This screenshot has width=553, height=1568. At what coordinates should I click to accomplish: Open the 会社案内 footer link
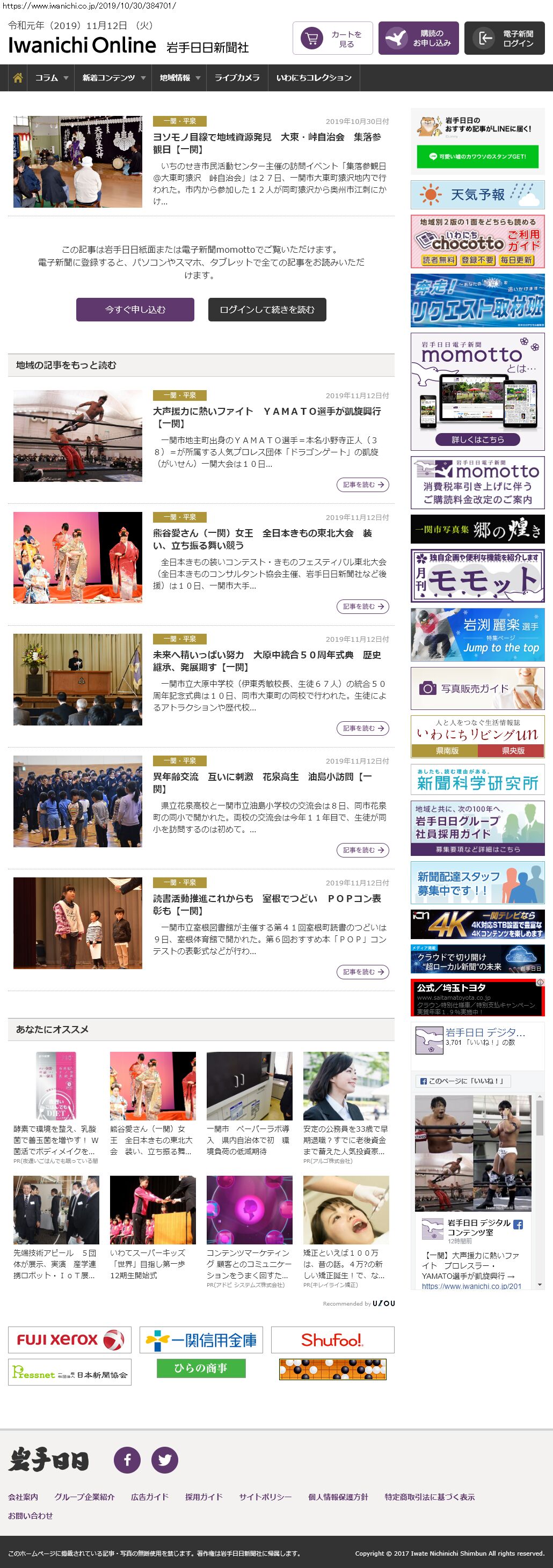[x=23, y=1497]
